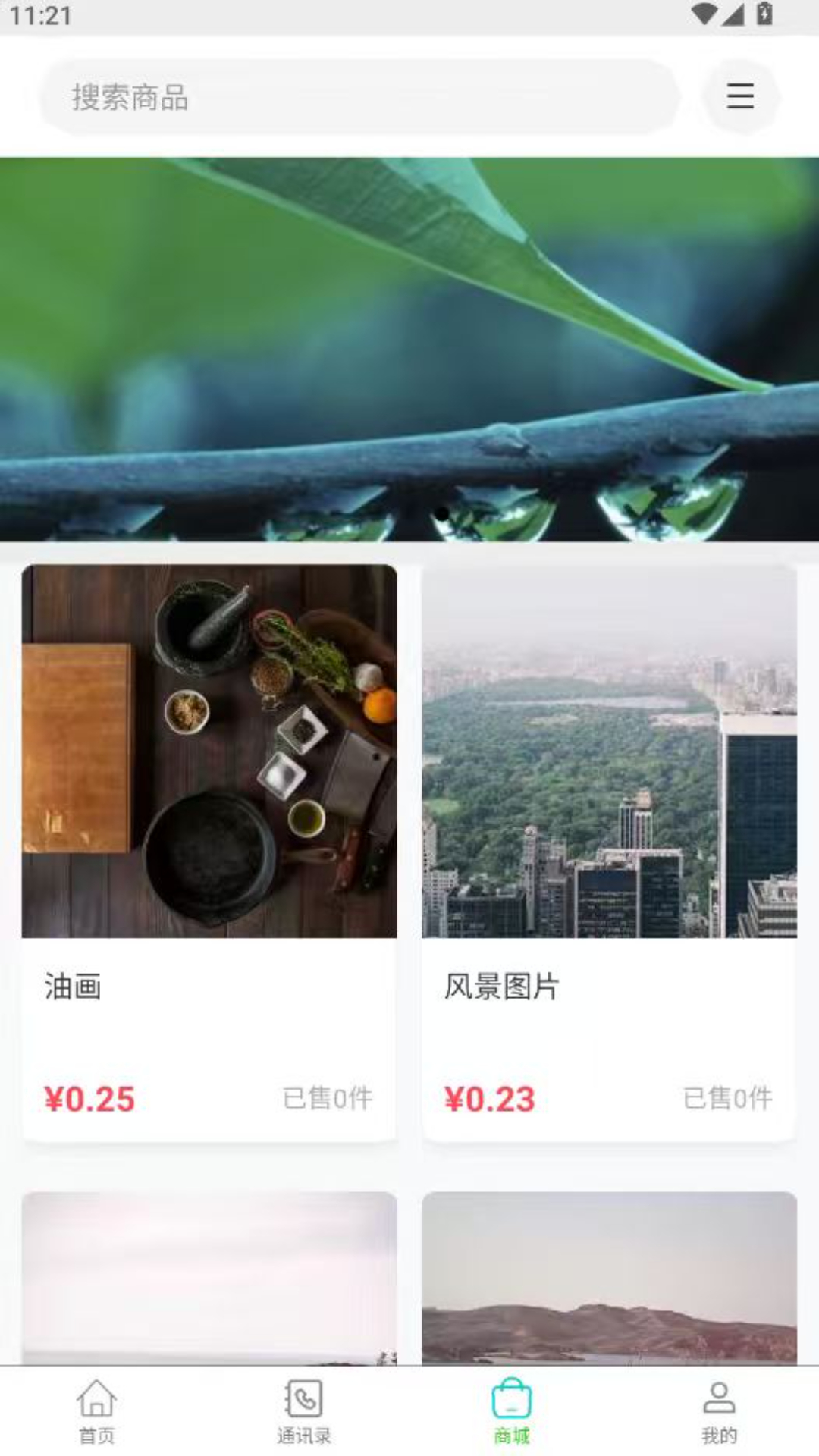The height and width of the screenshot is (1456, 819).
Task: Select the 商城 tab
Action: 512,1411
